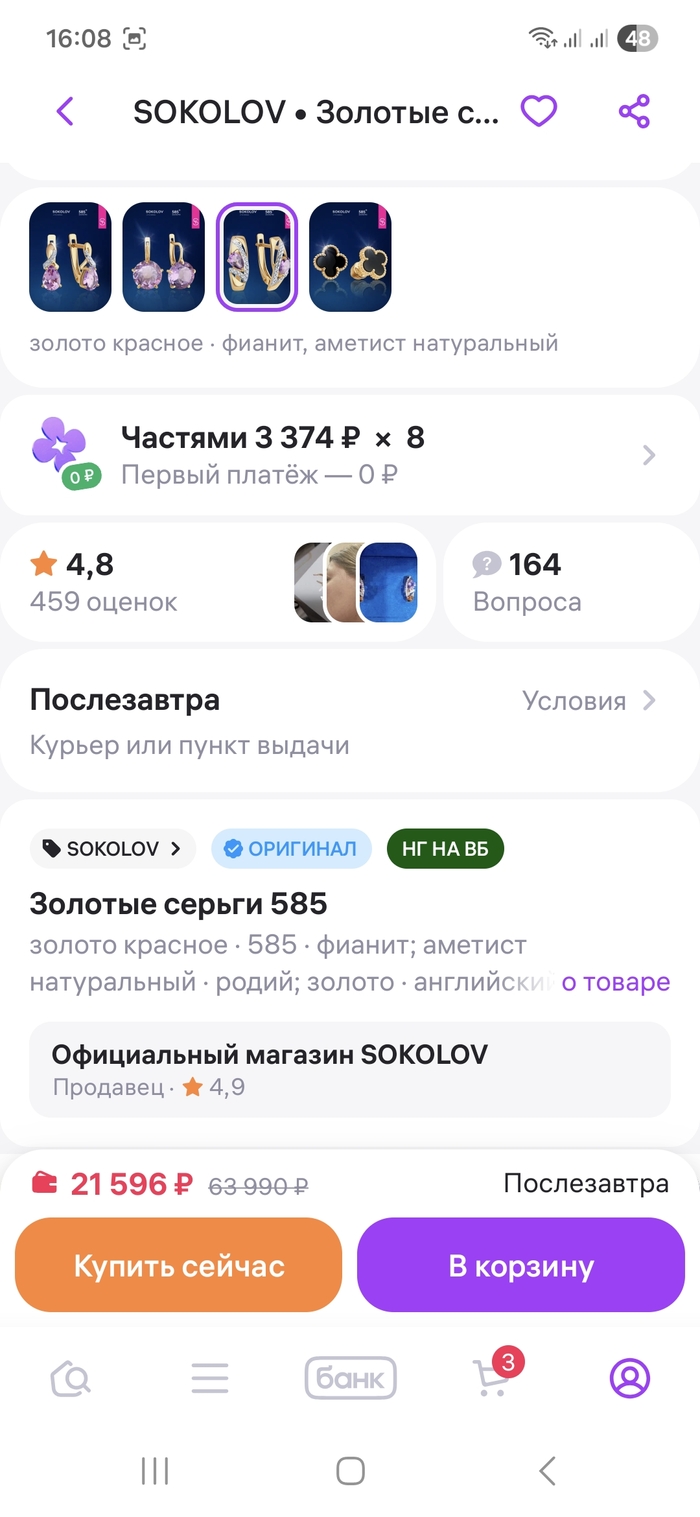Viewport: 700px width, 1517px height.
Task: Open the Условия delivery terms
Action: pos(588,701)
